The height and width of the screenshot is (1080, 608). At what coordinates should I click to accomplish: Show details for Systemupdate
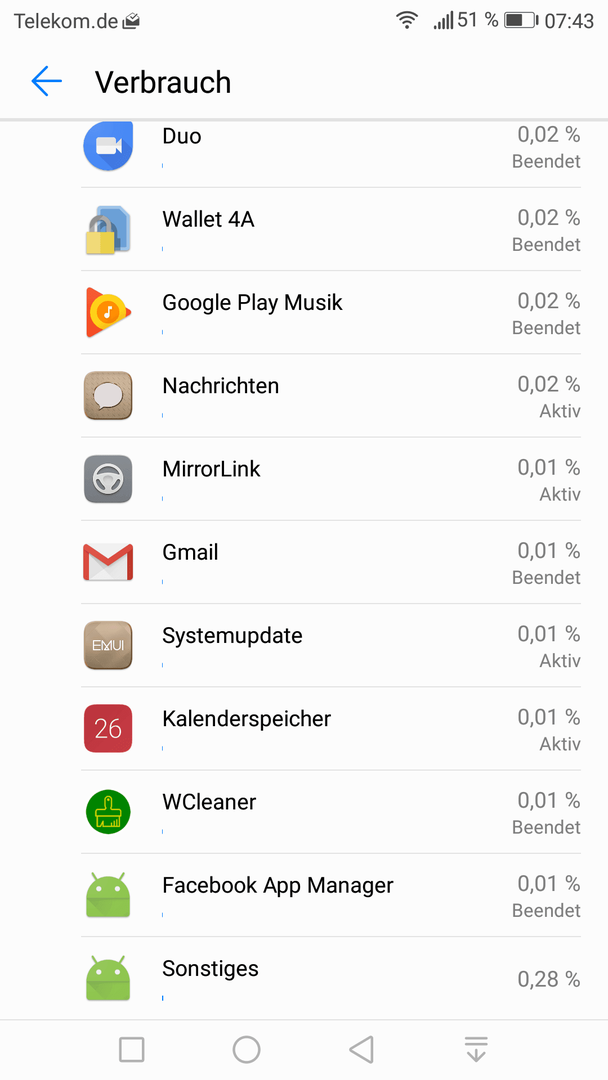[331, 646]
